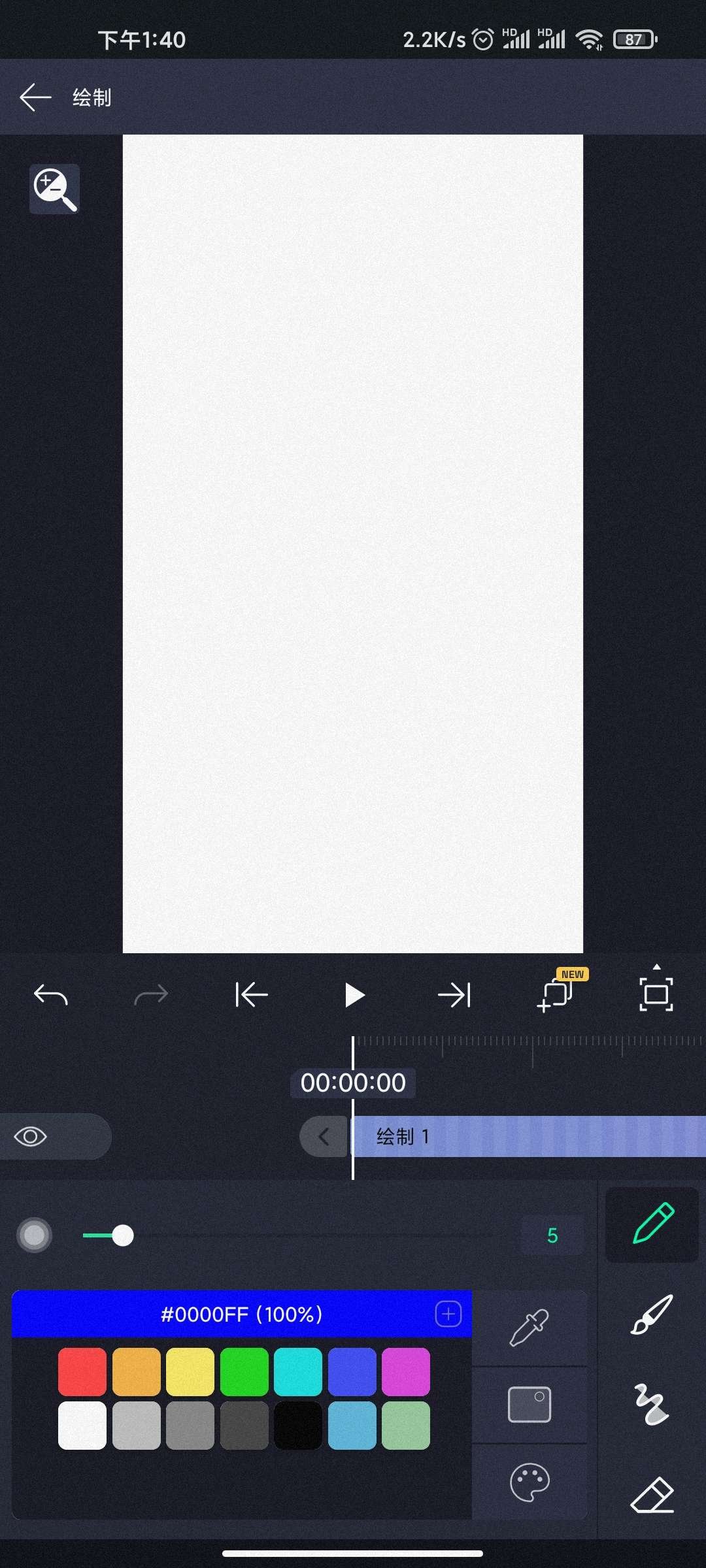The image size is (706, 1568).
Task: Select the green pencil tool
Action: point(652,1224)
